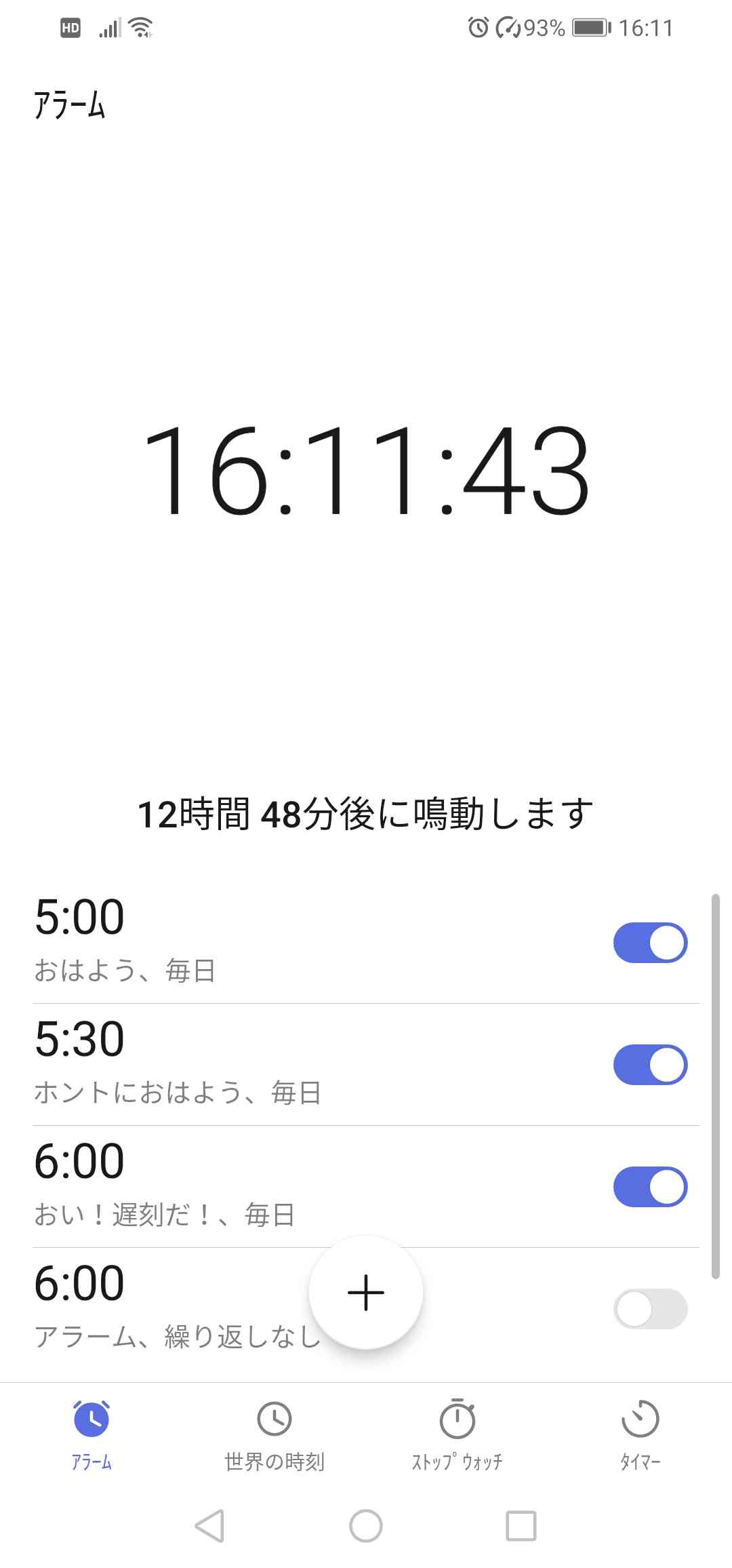This screenshot has height=1568, width=732.
Task: Open the 5:00 おはよう alarm settings
Action: (319, 942)
